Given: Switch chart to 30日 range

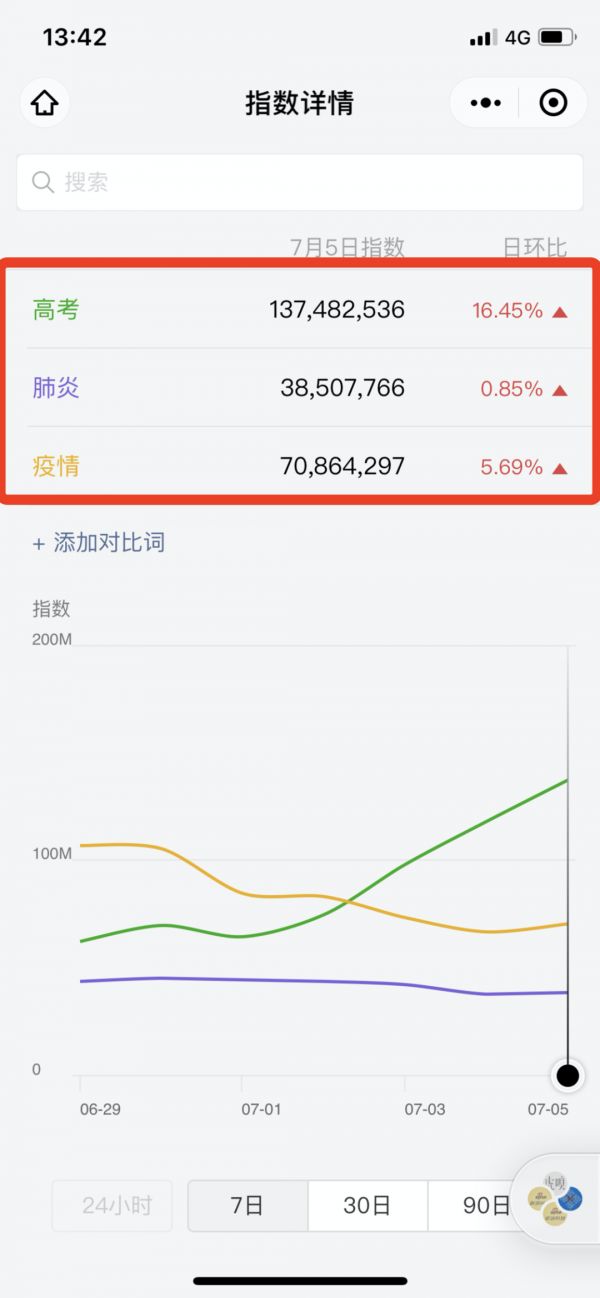Looking at the screenshot, I should pos(367,1205).
